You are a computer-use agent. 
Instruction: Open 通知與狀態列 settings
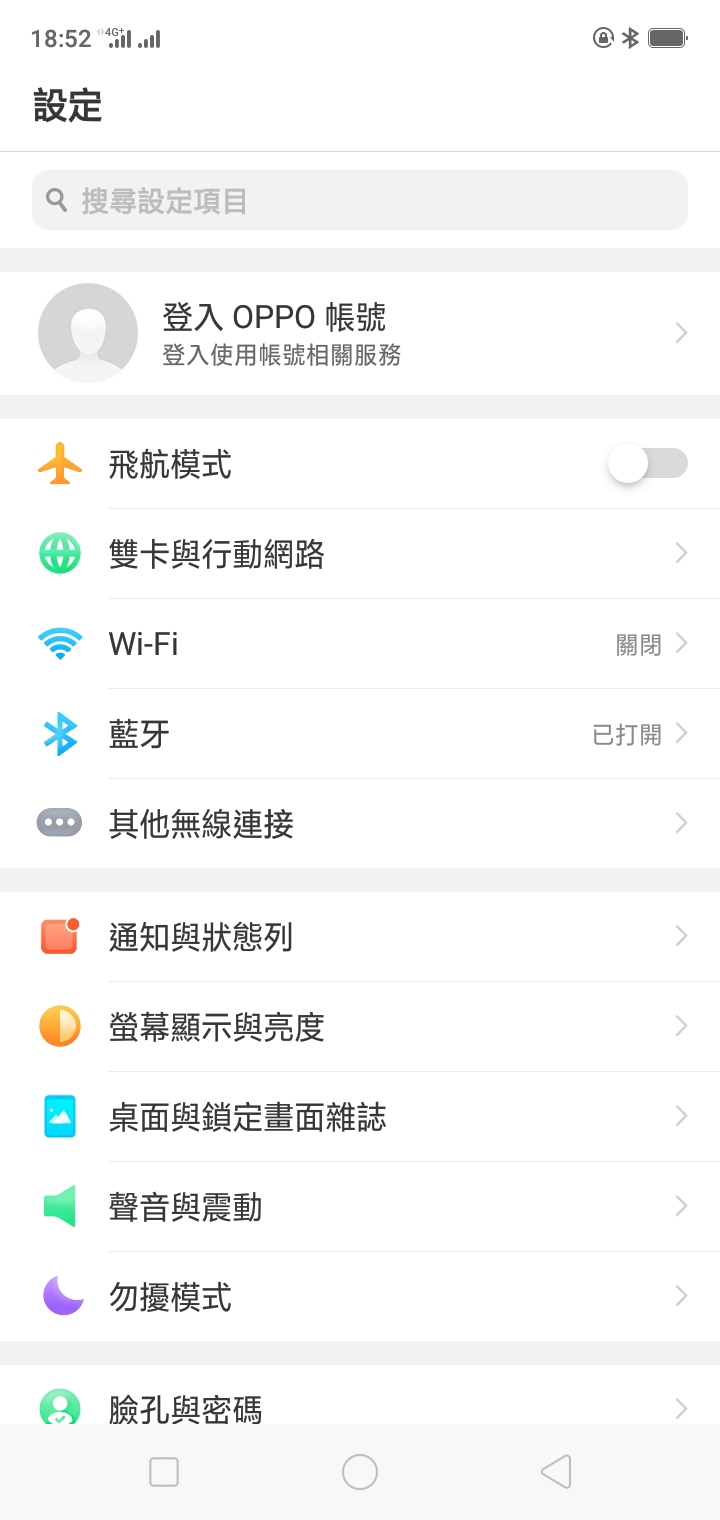pos(360,936)
